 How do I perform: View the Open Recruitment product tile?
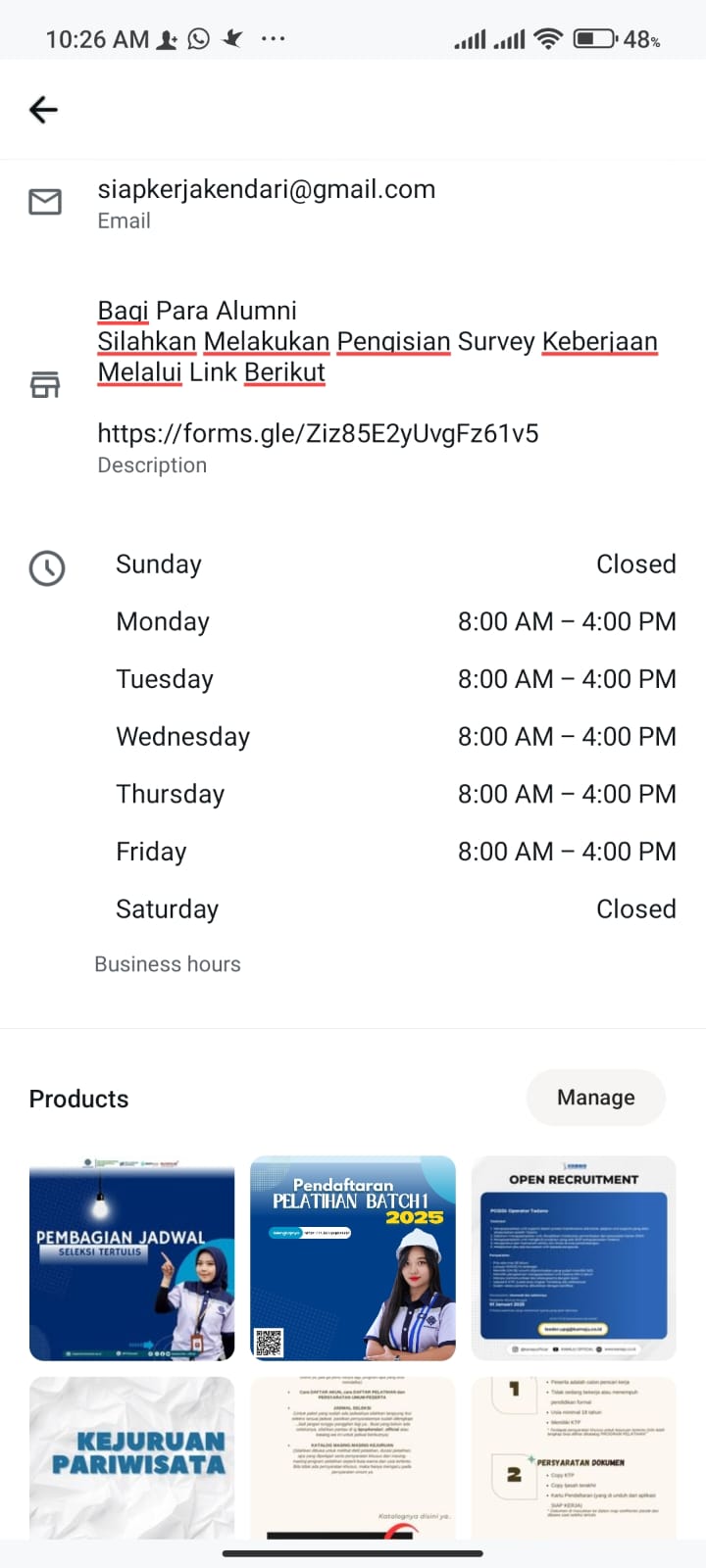[574, 1258]
